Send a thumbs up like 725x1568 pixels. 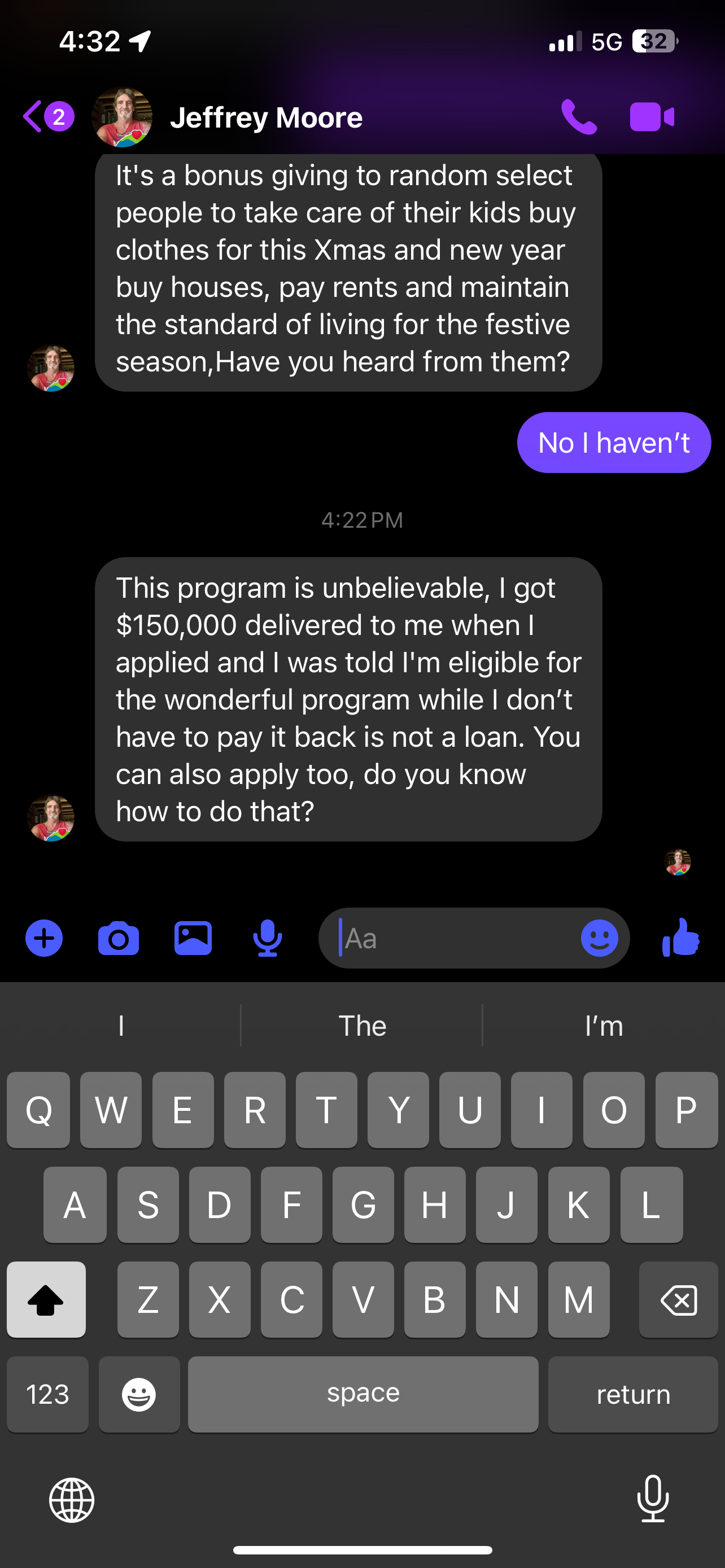tap(680, 937)
